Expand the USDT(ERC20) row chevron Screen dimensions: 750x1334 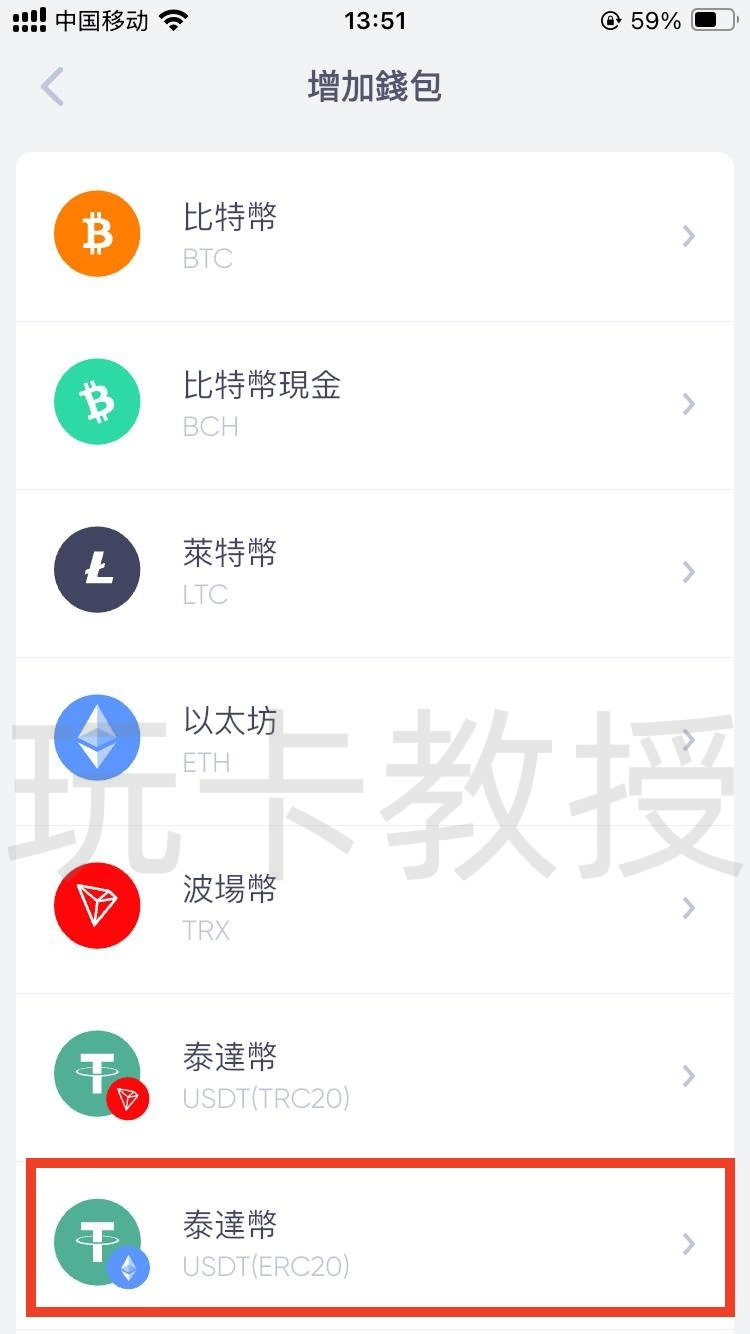[x=688, y=1244]
